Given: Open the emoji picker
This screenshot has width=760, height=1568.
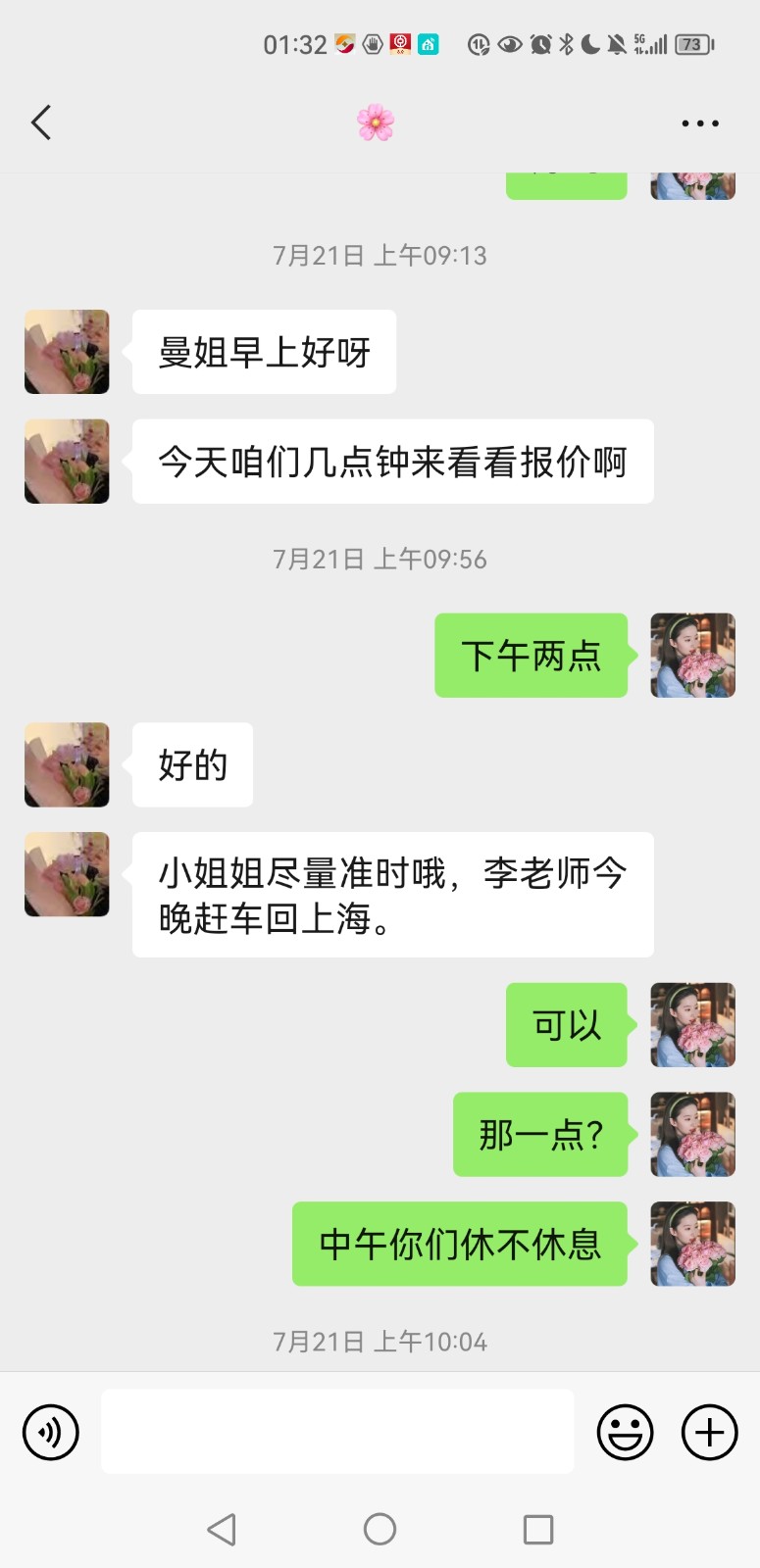Looking at the screenshot, I should 625,1433.
